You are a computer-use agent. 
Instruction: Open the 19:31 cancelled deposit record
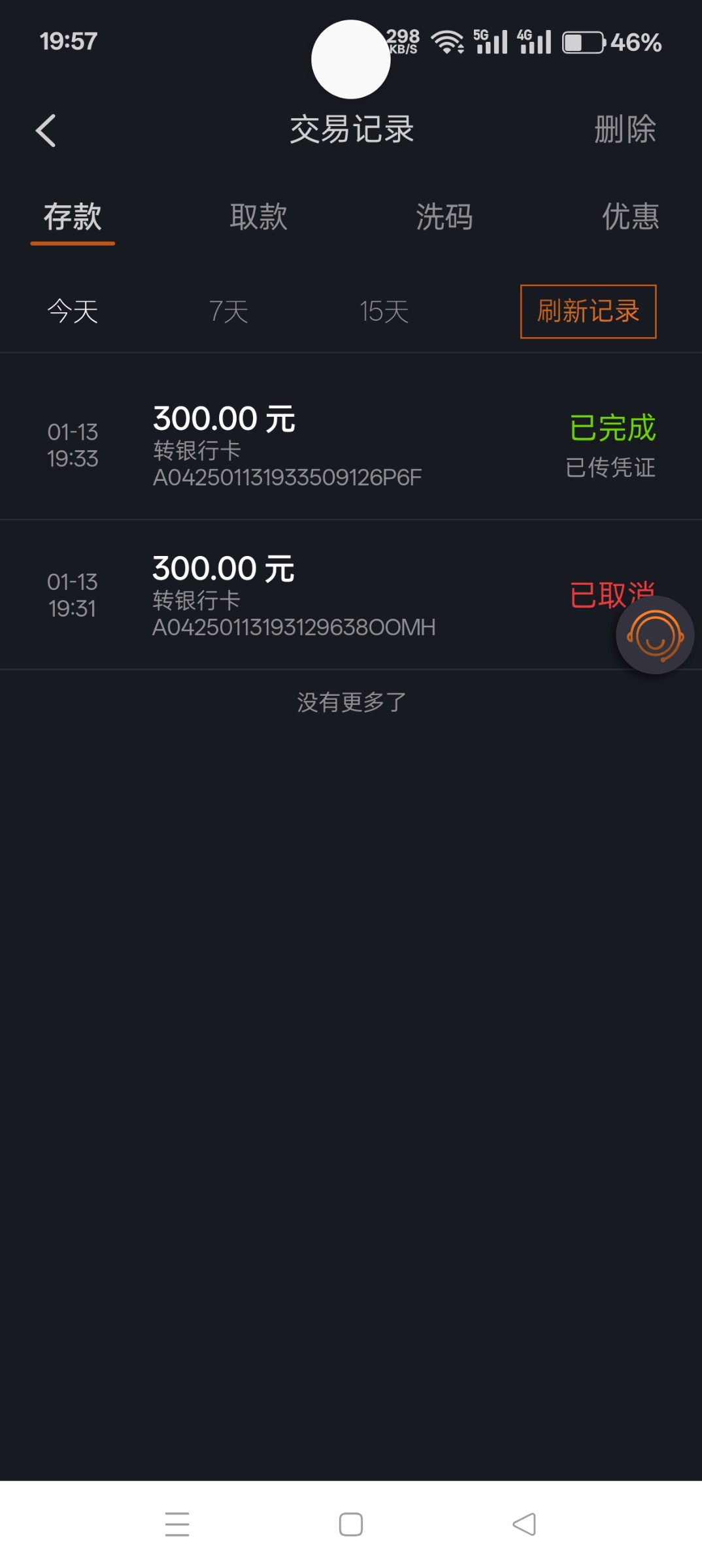pos(351,595)
